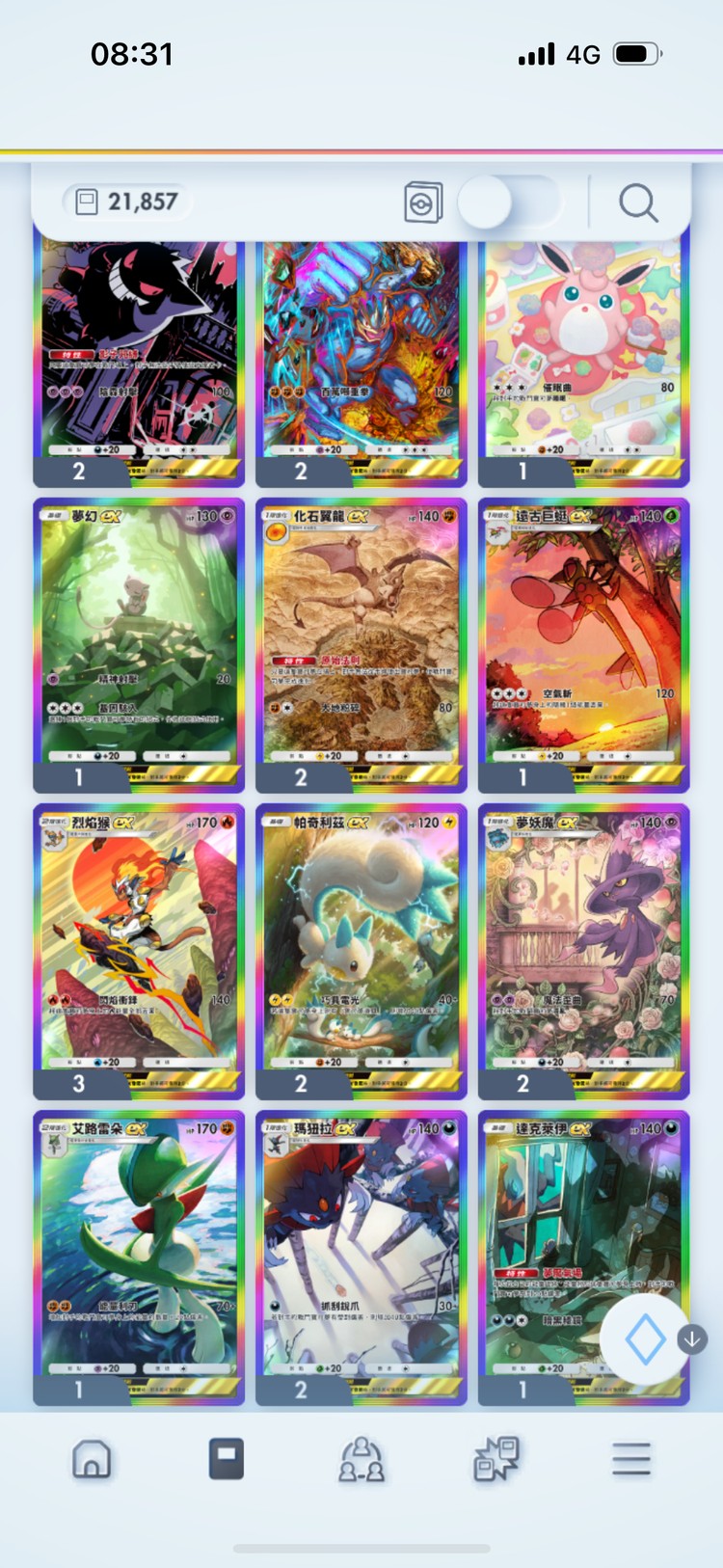
Task: Open the card search magnifier
Action: 638,203
